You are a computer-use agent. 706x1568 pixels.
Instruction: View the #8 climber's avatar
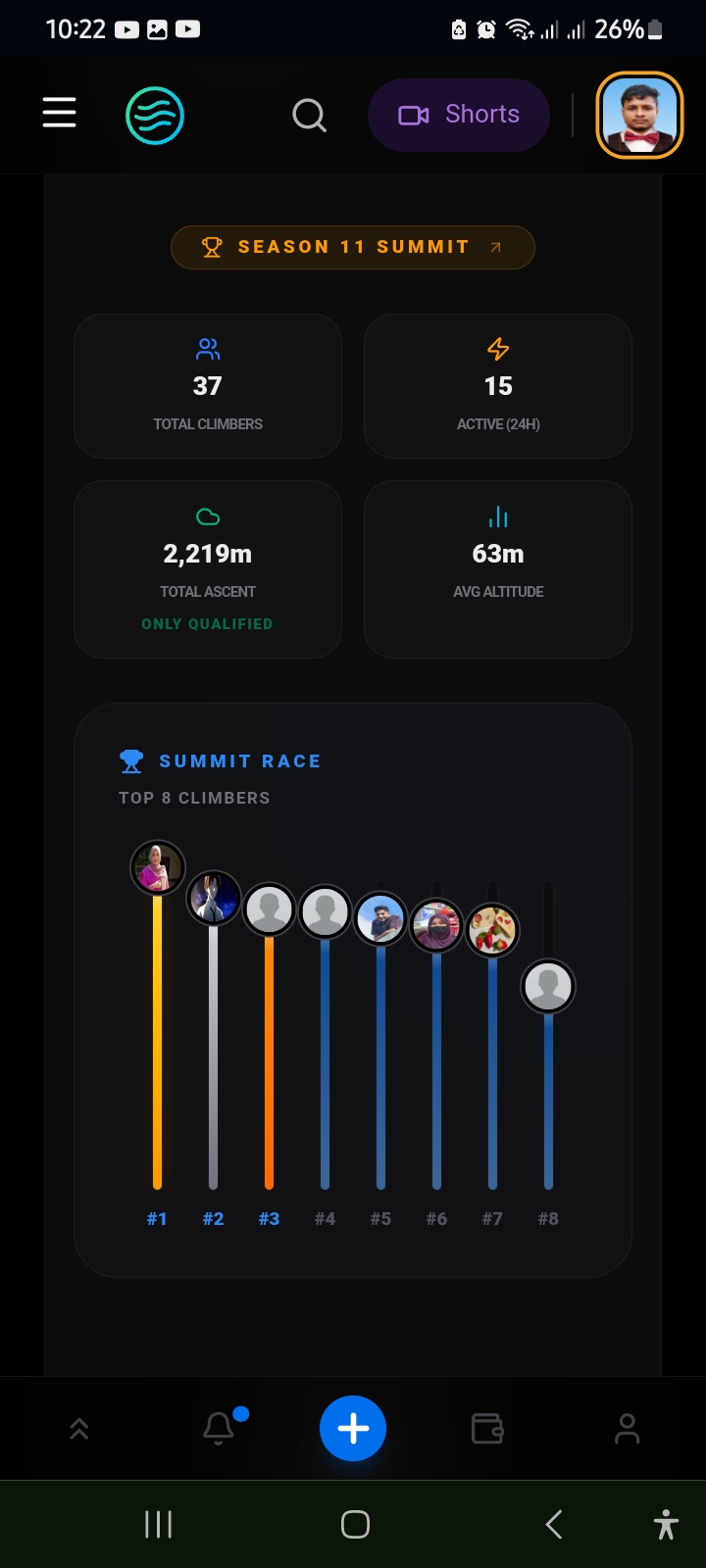pos(548,986)
